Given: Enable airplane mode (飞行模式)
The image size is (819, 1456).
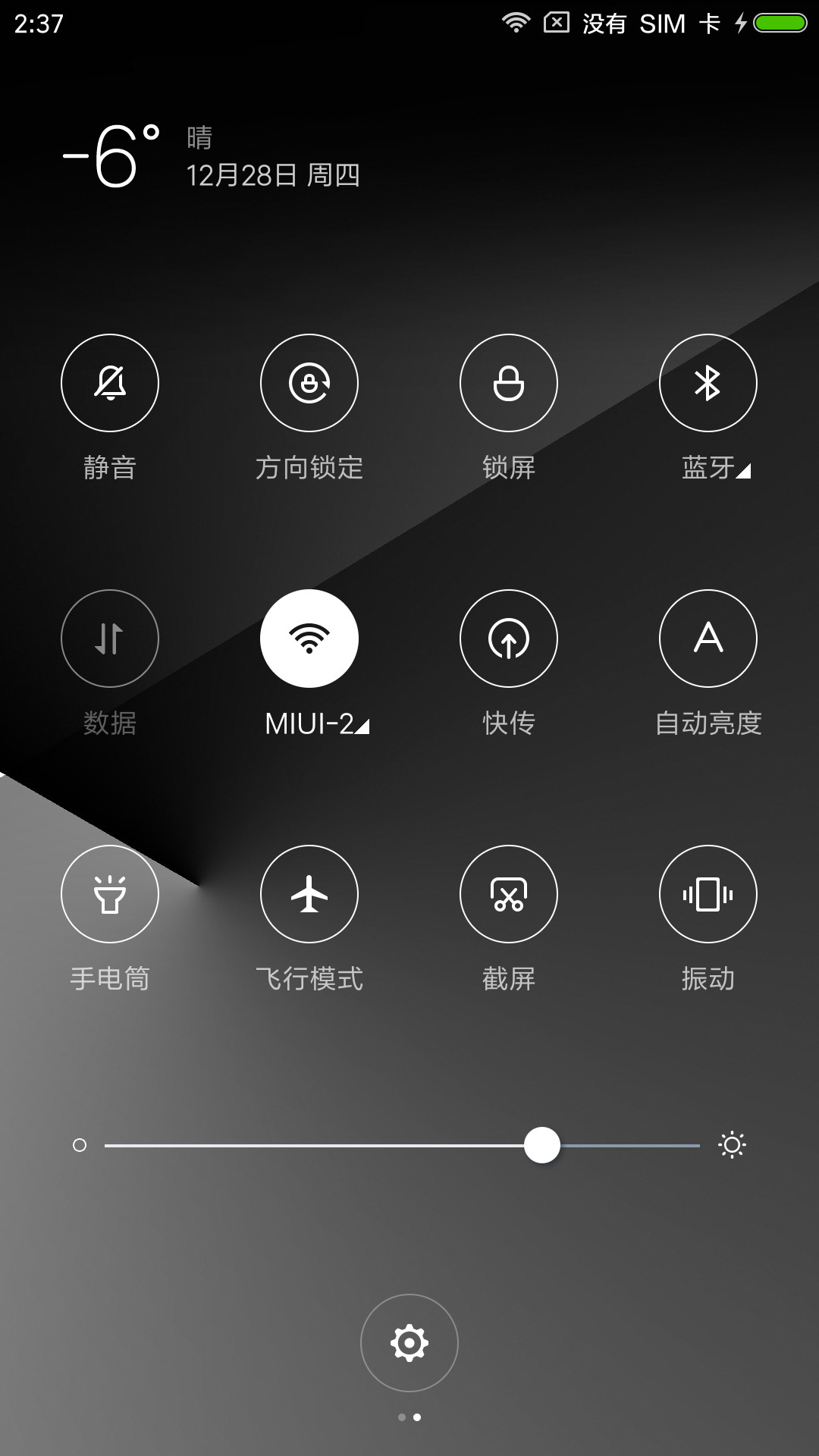Looking at the screenshot, I should tap(309, 894).
